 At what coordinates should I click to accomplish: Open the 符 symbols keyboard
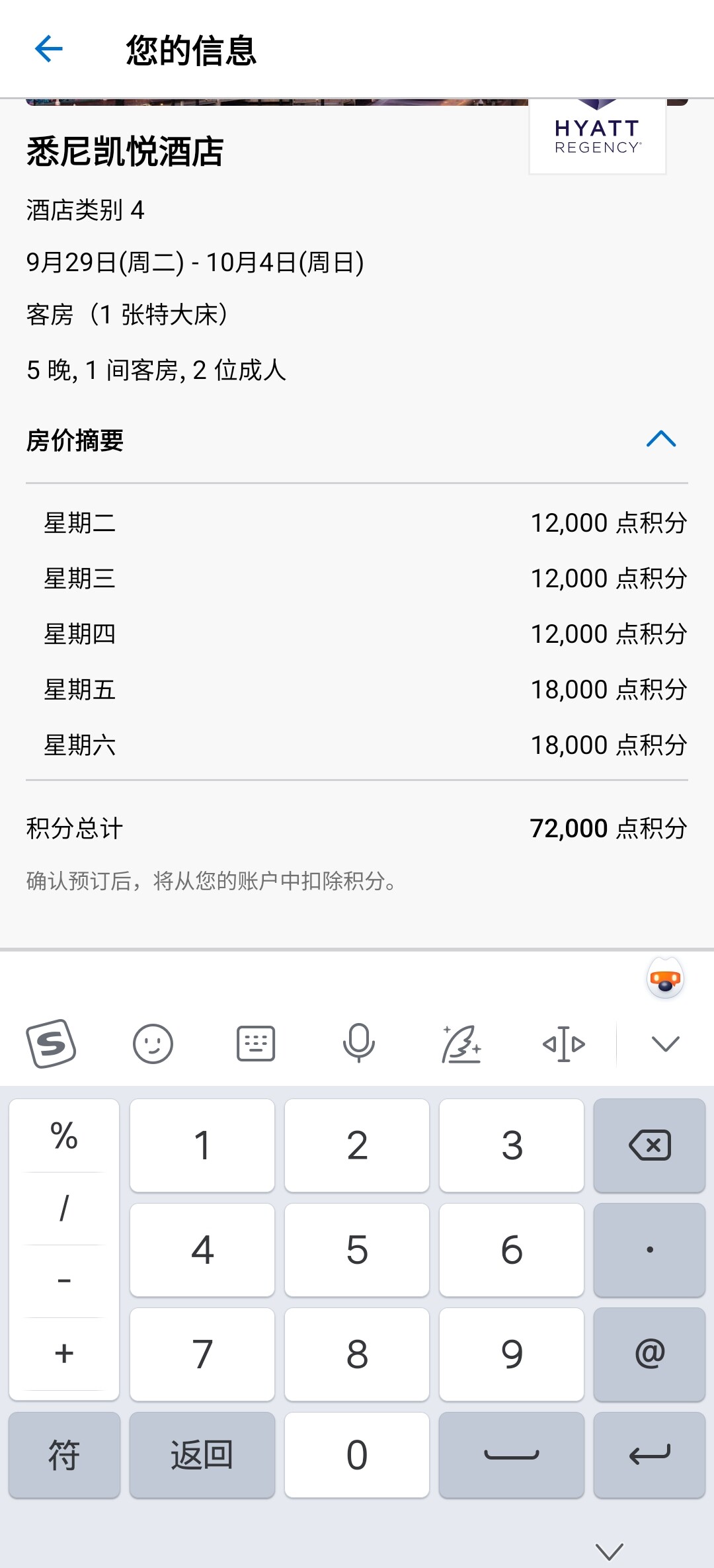64,1455
